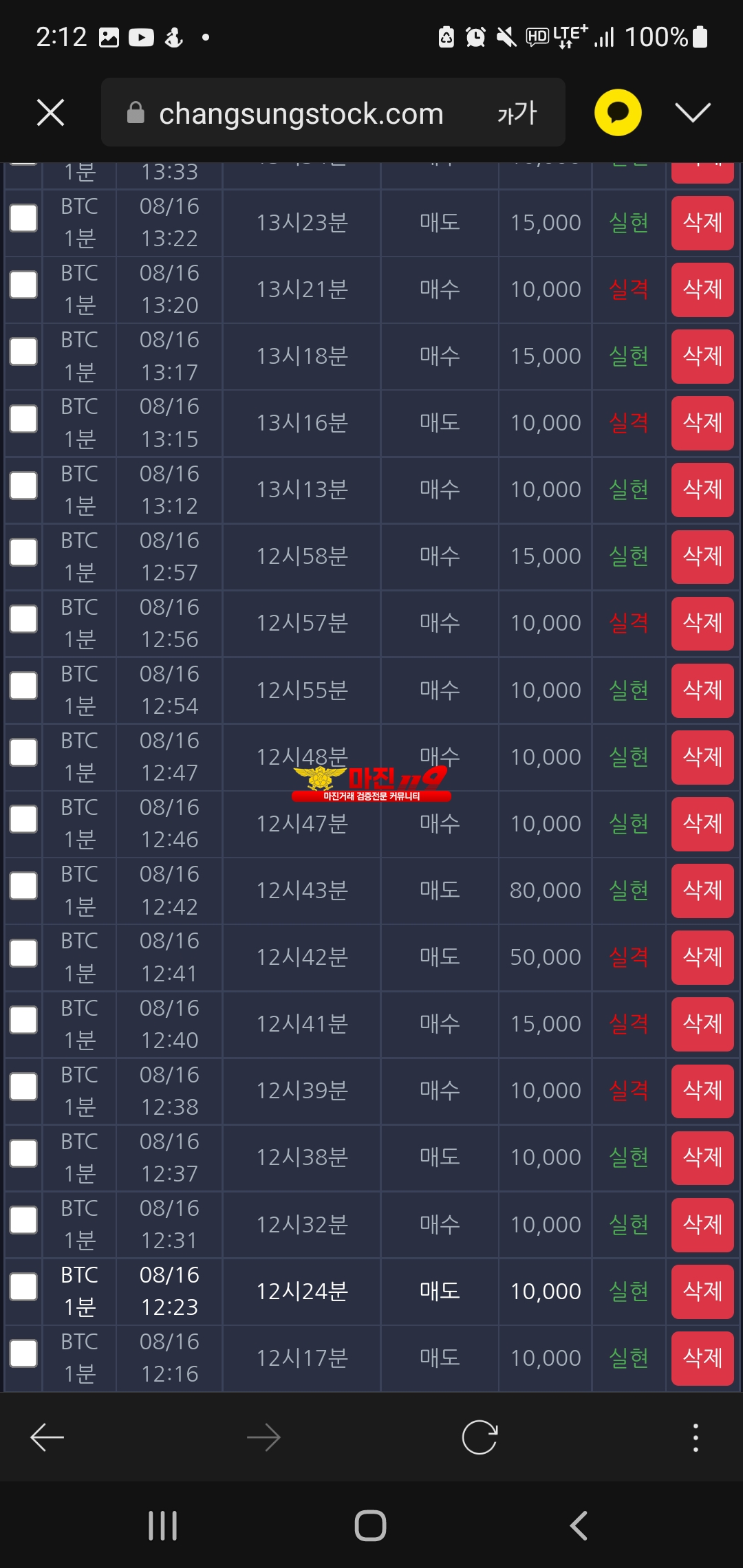Screen dimensions: 743x1568
Task: Delete the 12시55분 매수 entry
Action: pyautogui.click(x=702, y=690)
